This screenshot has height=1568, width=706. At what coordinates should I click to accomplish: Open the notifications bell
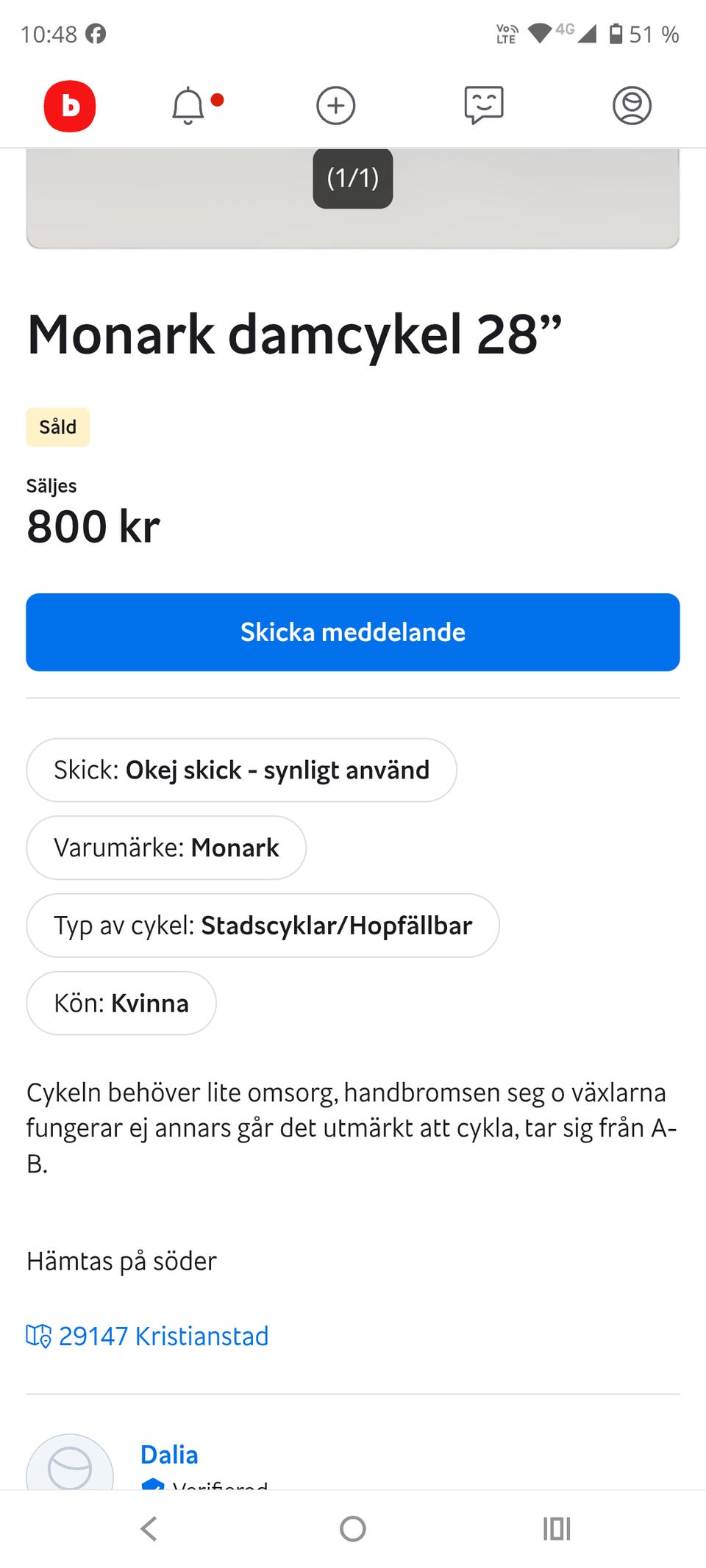click(188, 106)
